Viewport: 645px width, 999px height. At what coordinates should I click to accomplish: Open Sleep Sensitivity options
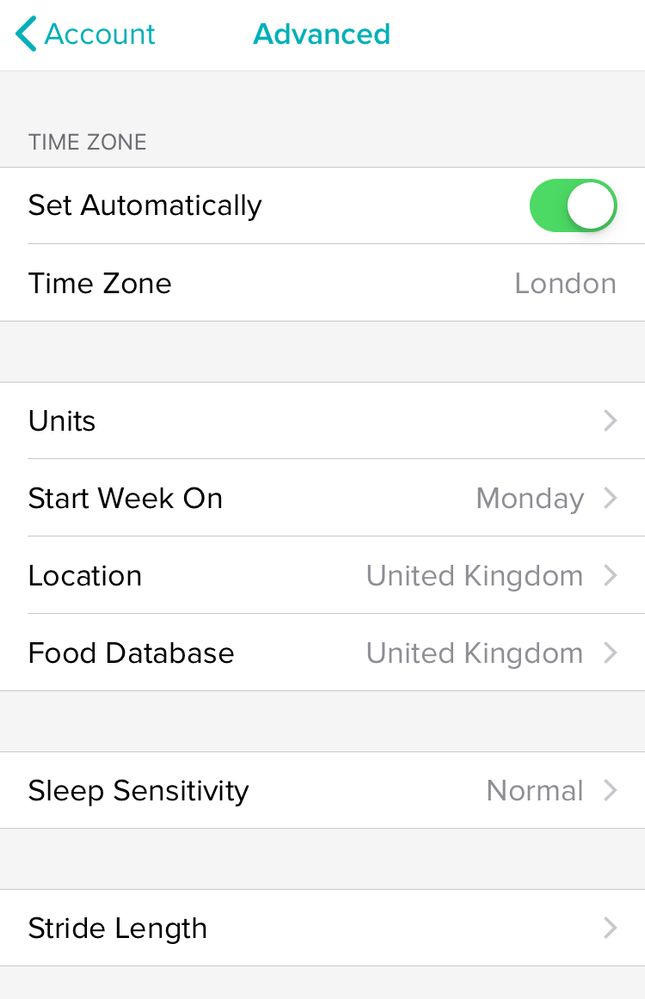point(322,790)
